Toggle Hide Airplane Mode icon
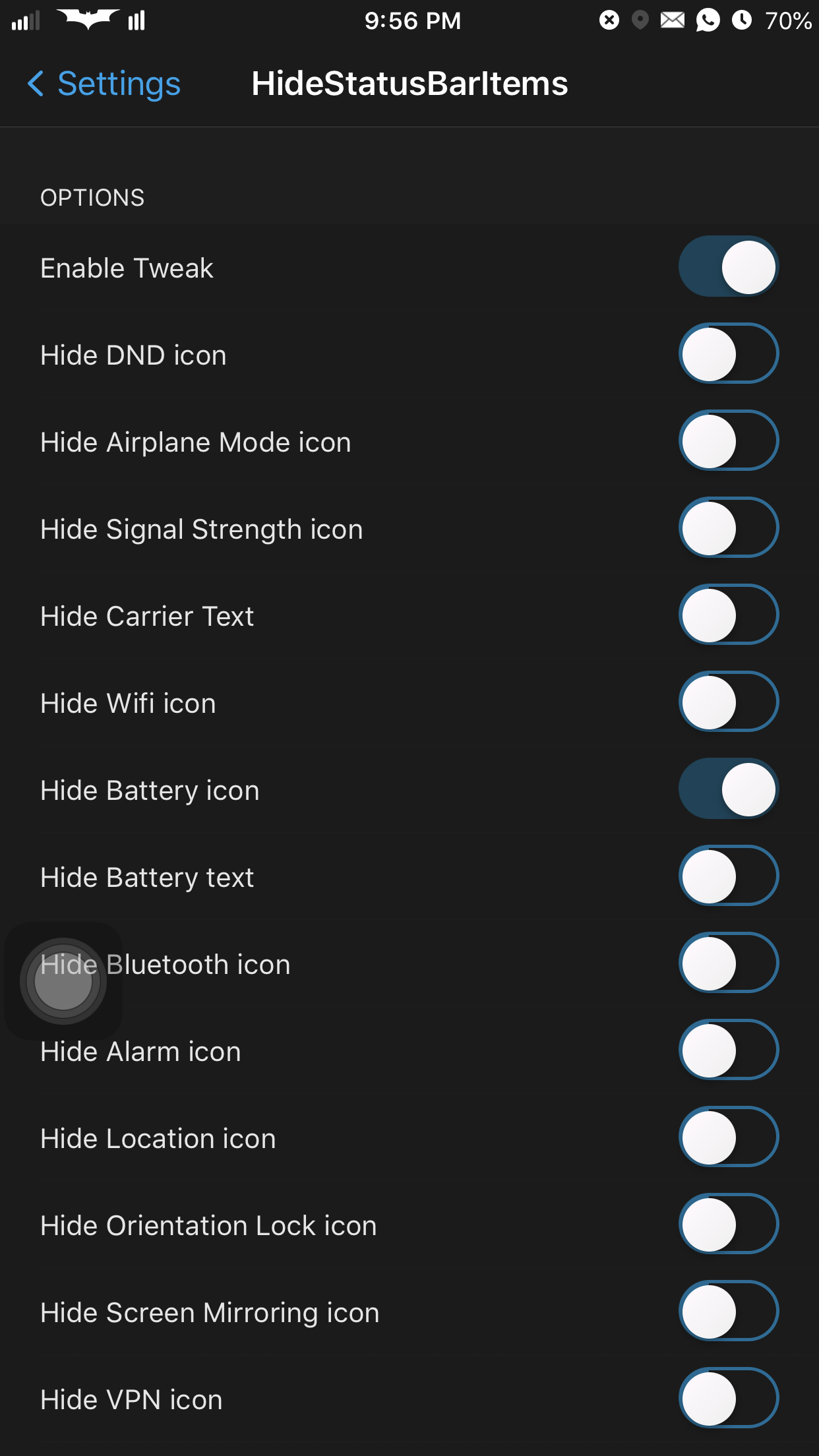819x1456 pixels. point(729,440)
